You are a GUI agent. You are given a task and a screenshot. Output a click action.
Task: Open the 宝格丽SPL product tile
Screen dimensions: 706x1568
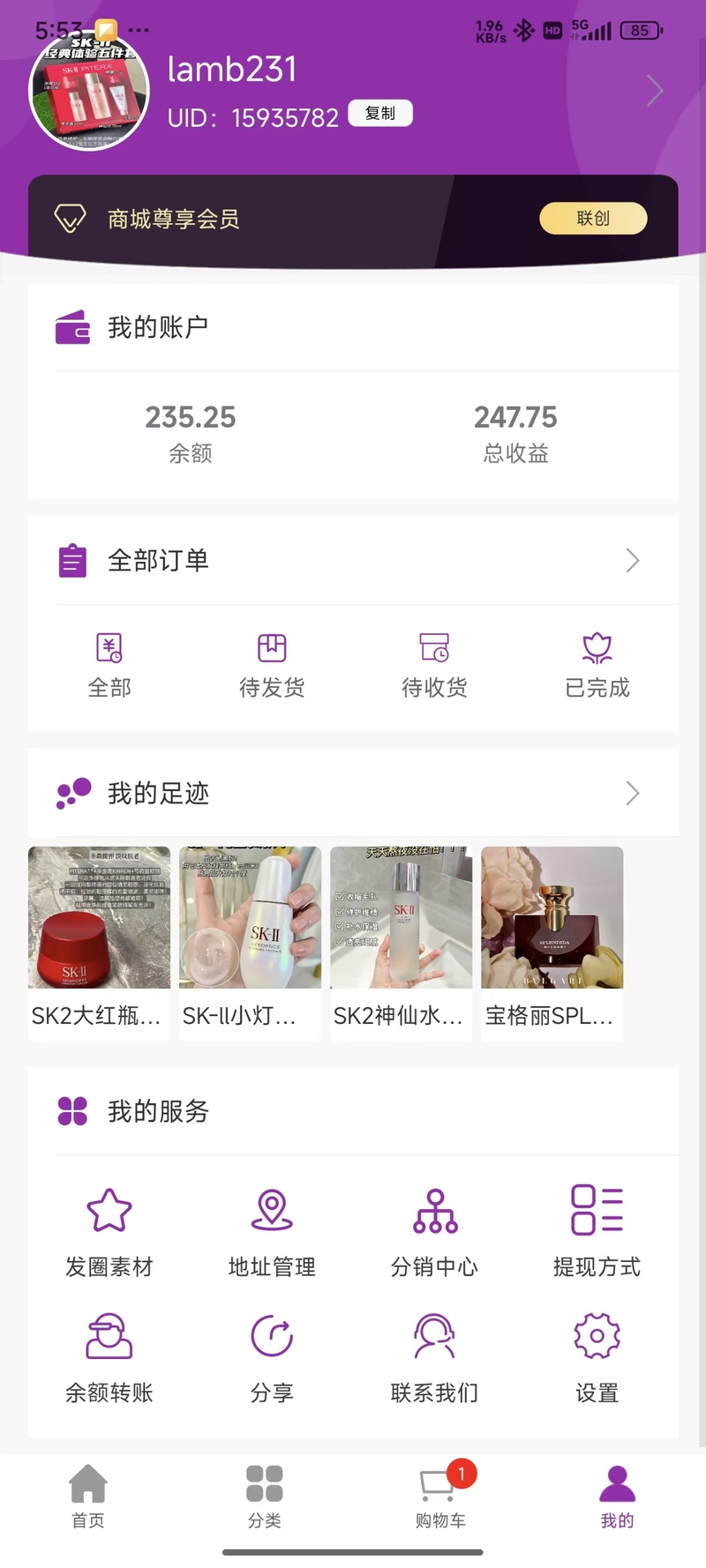[552, 942]
